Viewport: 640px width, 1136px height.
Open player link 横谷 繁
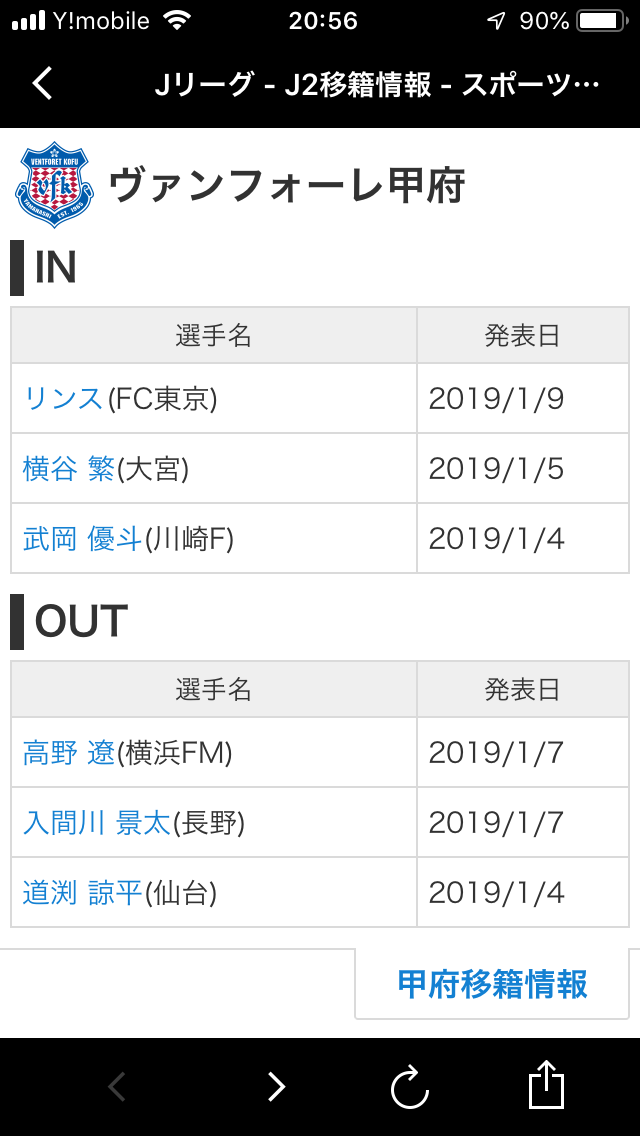pyautogui.click(x=69, y=469)
